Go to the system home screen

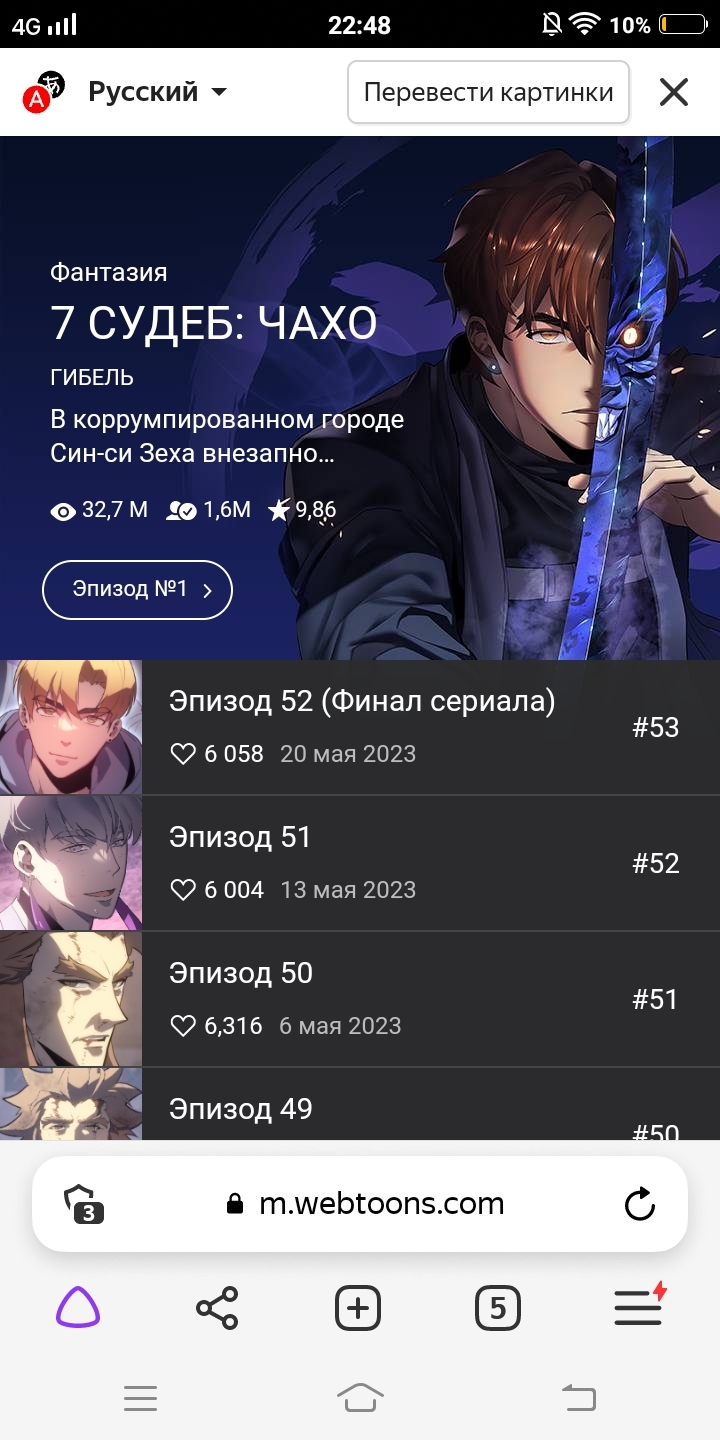pyautogui.click(x=360, y=1397)
